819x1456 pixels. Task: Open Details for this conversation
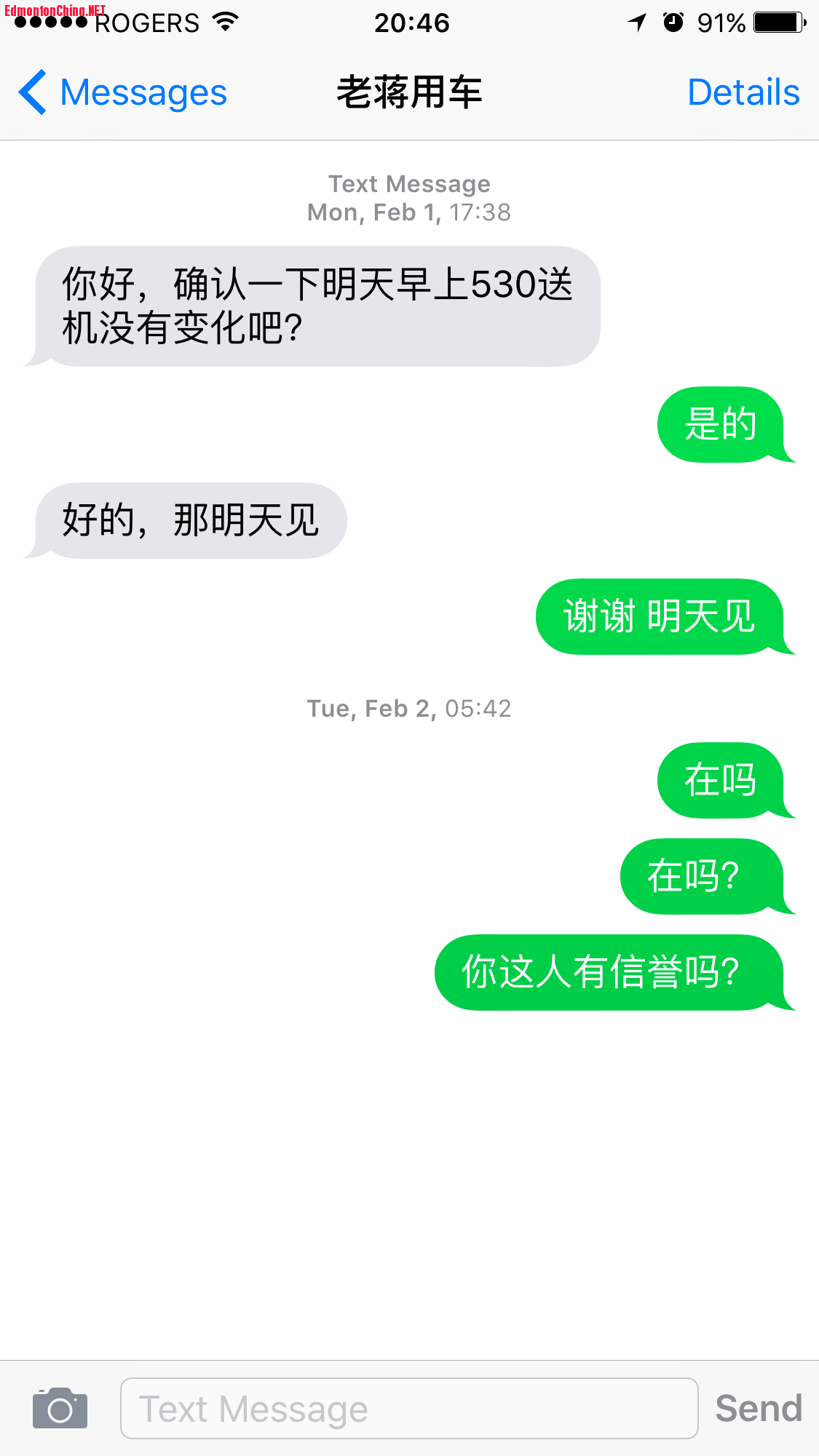(743, 92)
